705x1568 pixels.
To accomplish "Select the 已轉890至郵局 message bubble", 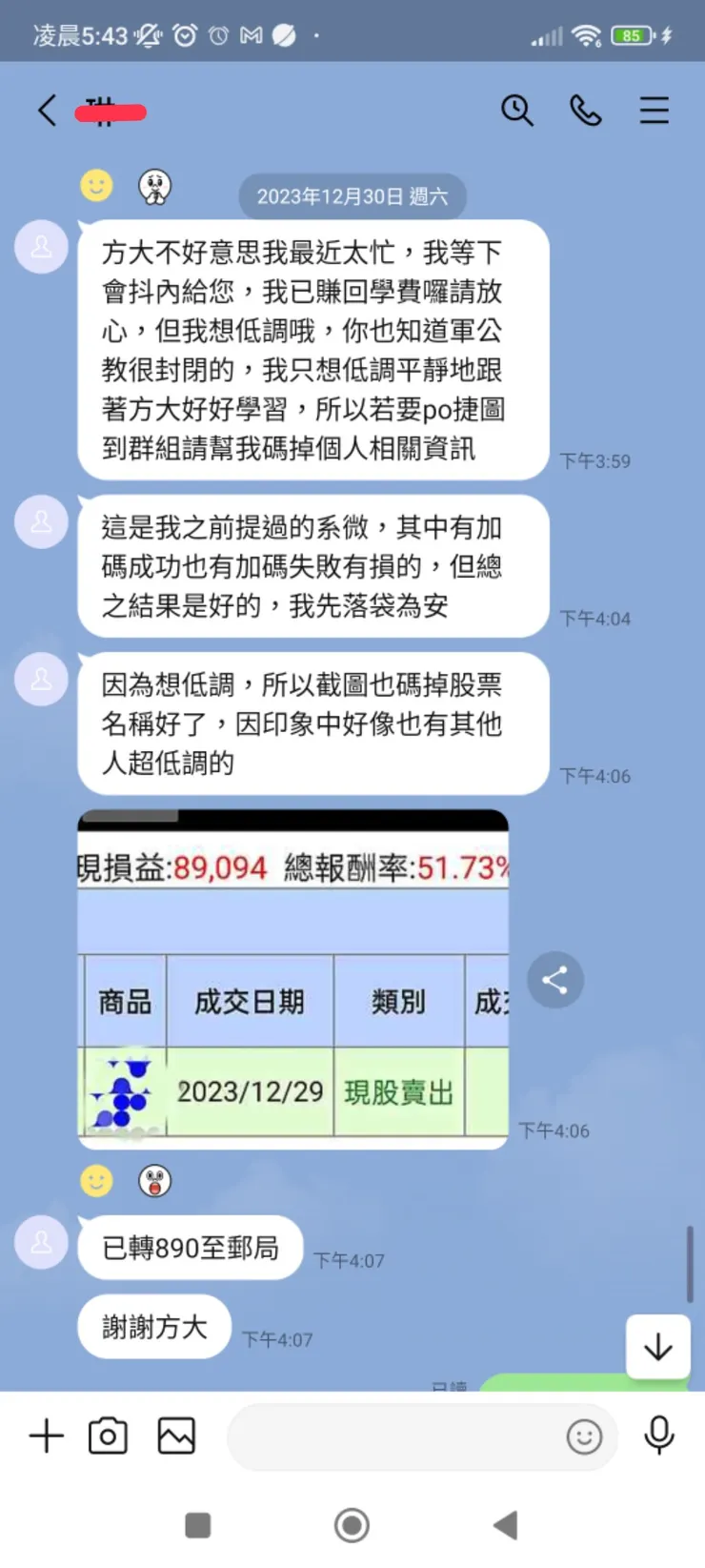I will click(x=189, y=1248).
